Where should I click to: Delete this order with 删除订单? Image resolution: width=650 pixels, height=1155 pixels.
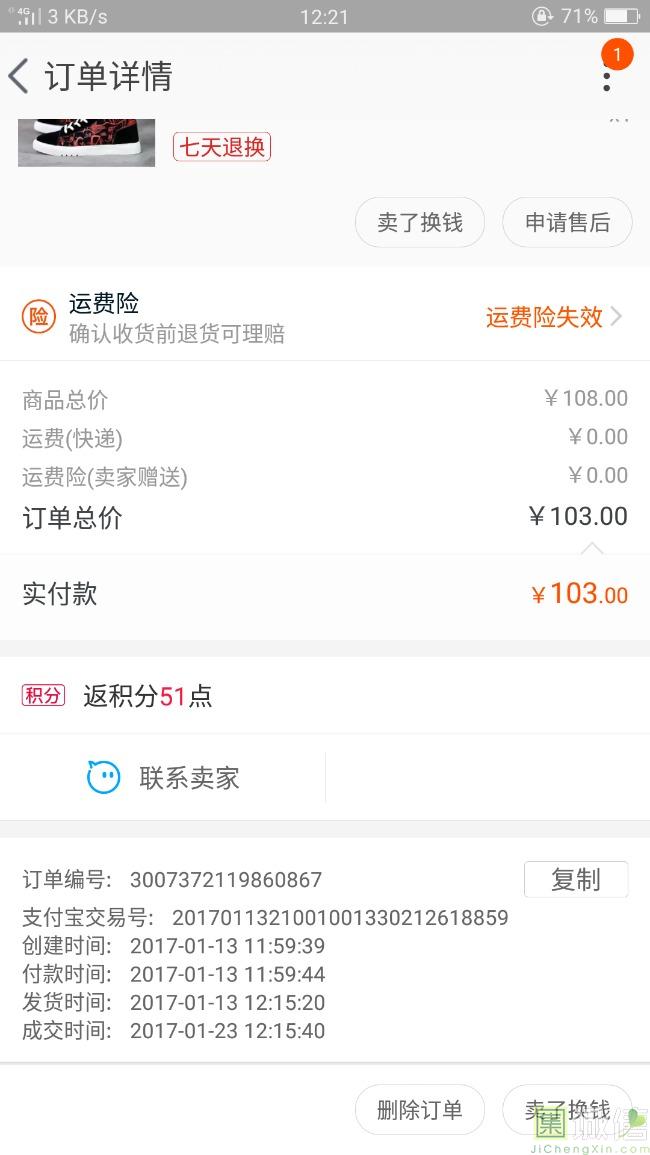click(x=420, y=1109)
